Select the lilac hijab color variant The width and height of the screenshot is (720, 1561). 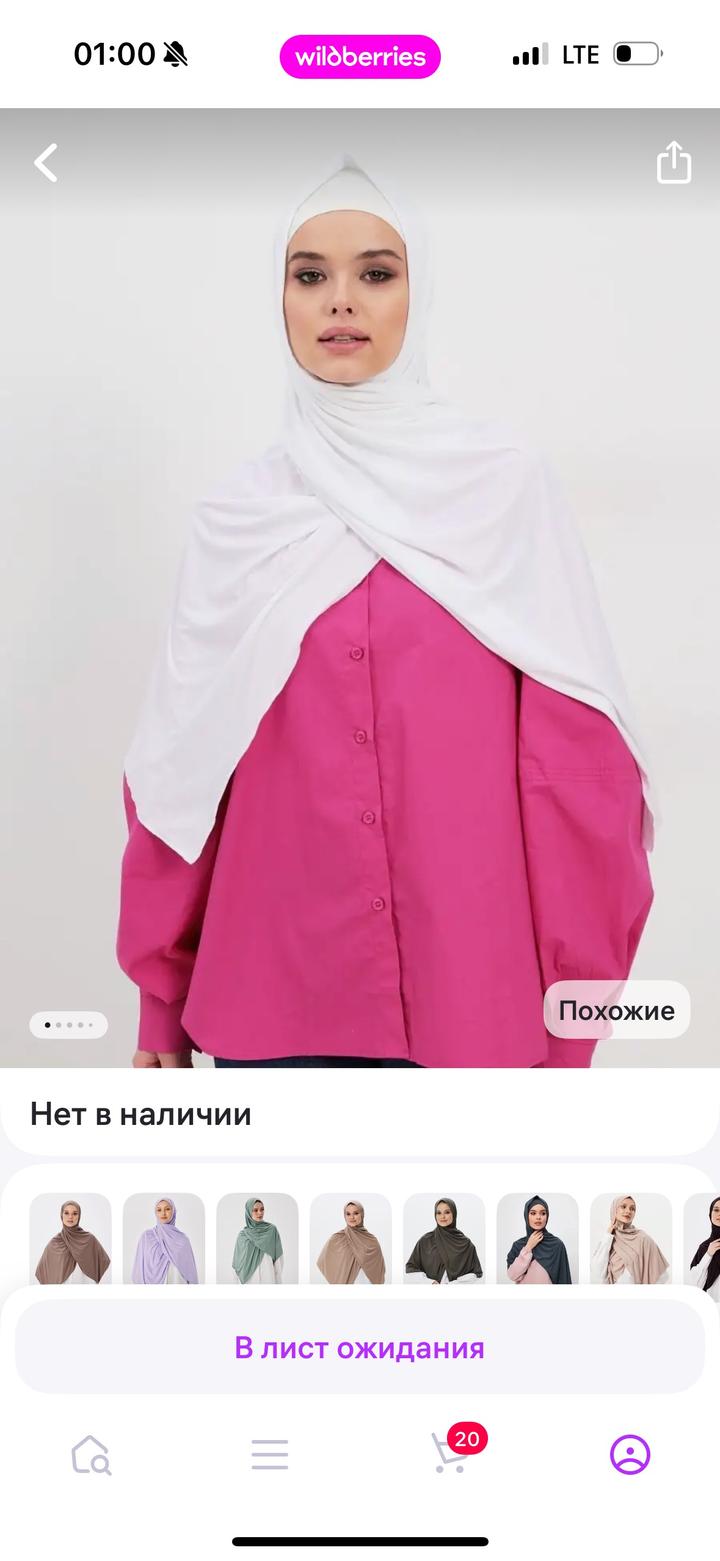point(163,1238)
